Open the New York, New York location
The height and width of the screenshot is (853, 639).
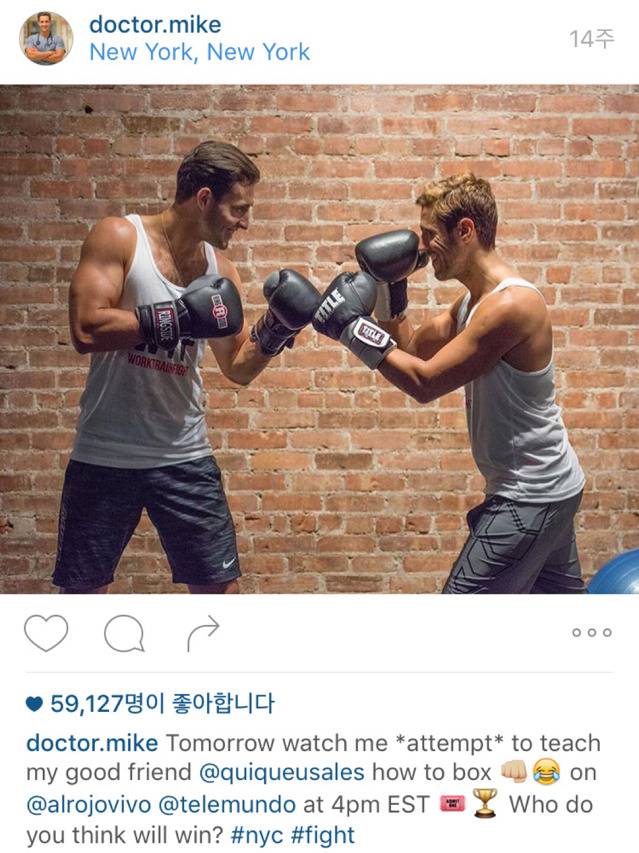tap(199, 52)
